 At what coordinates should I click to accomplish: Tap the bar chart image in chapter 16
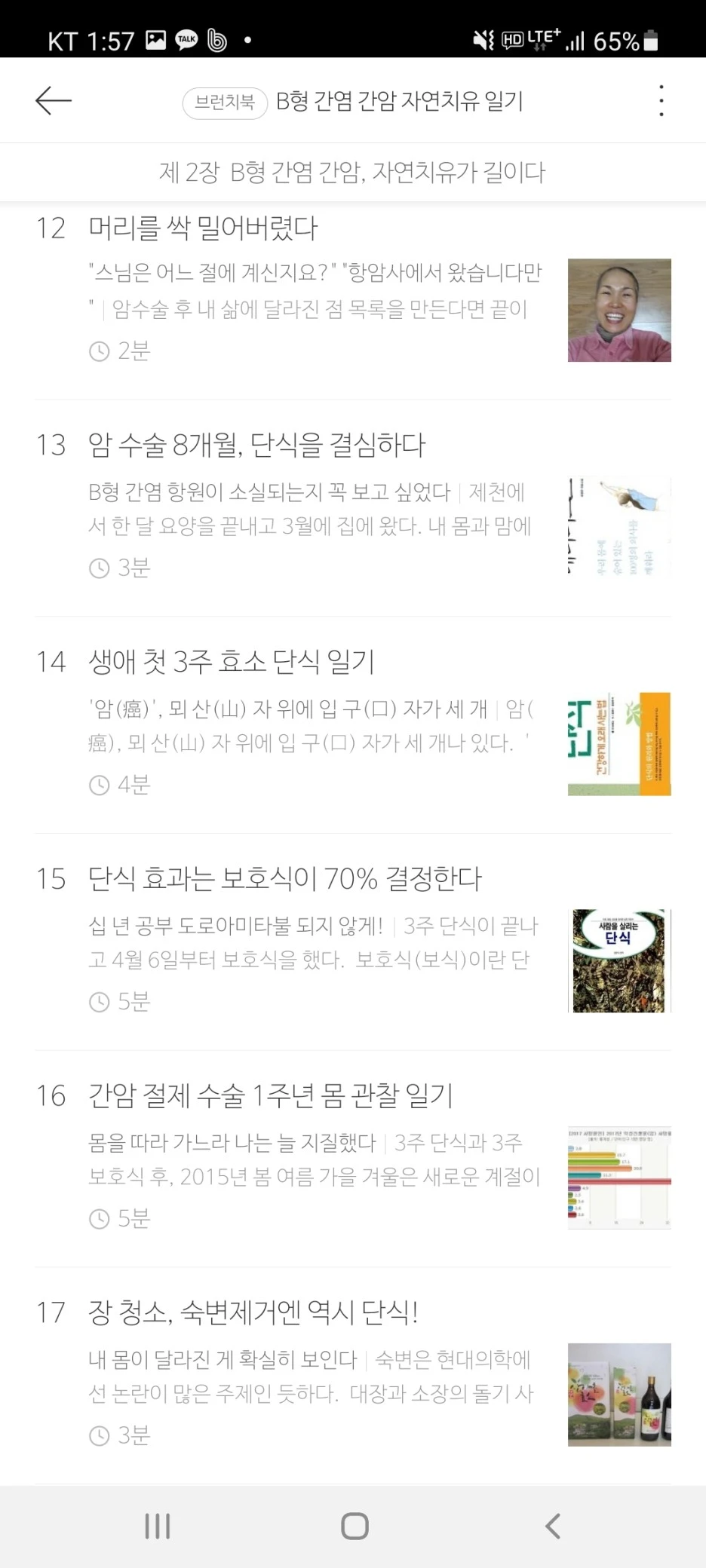(619, 1178)
